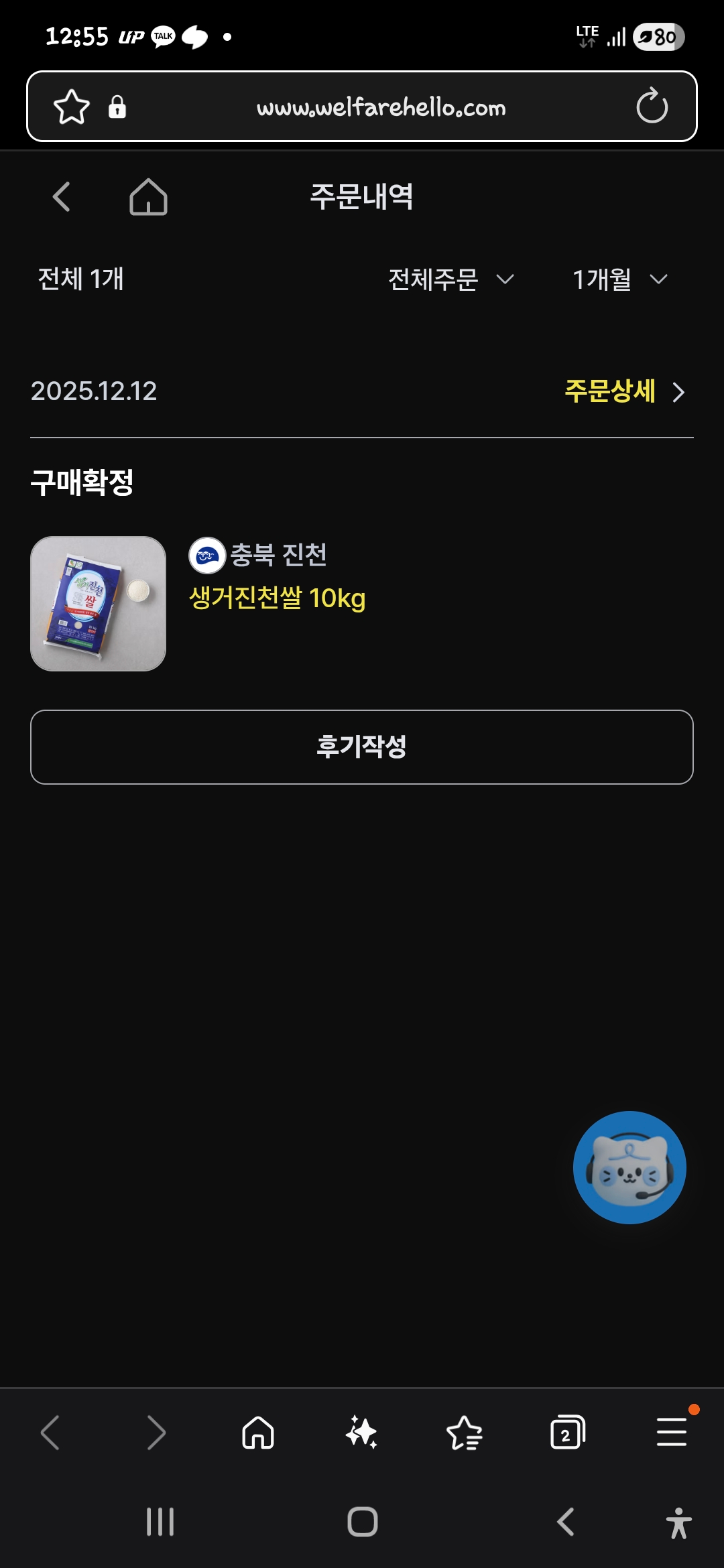The image size is (724, 1568).
Task: Tap the address bar showing welfarehello.com
Action: pyautogui.click(x=382, y=108)
